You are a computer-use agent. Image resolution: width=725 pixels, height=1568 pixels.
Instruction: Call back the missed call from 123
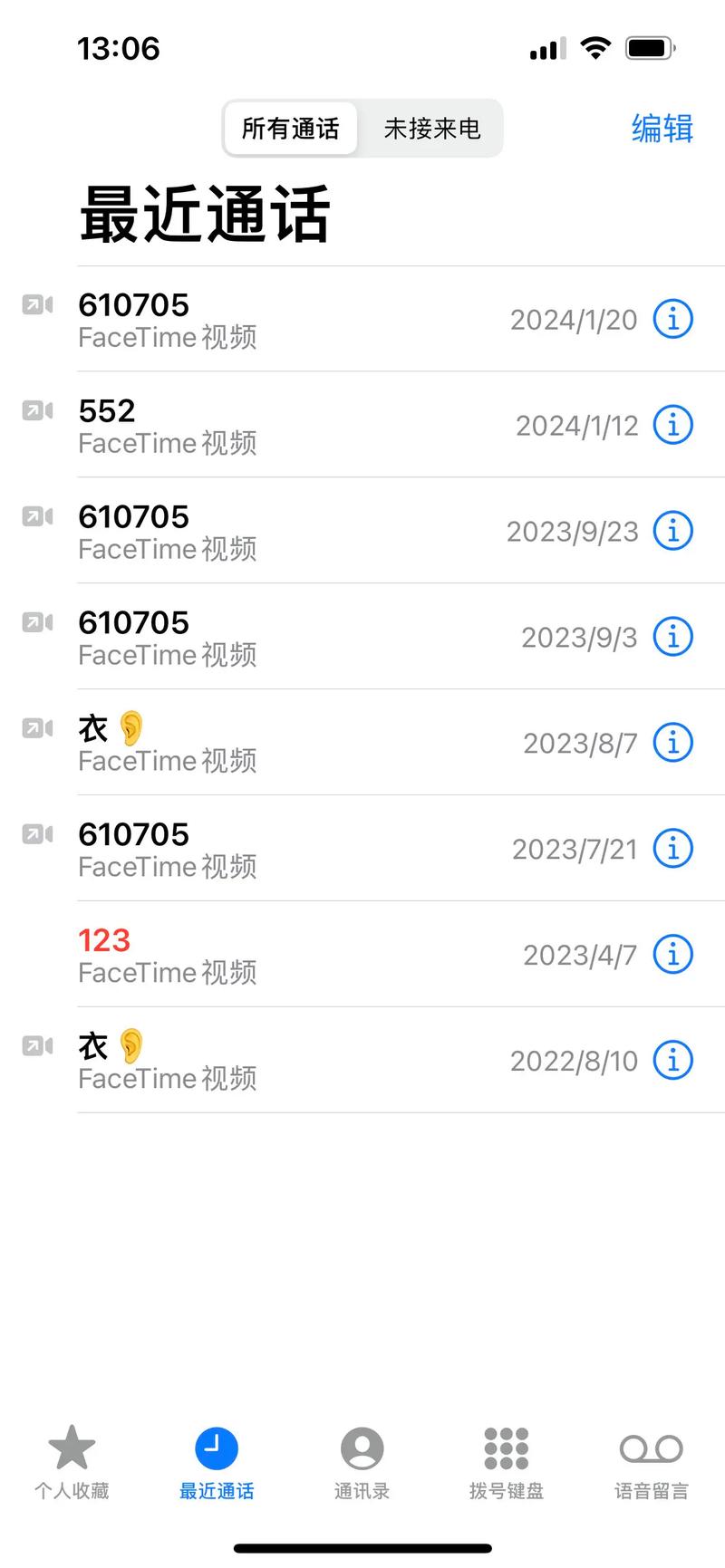click(x=272, y=954)
